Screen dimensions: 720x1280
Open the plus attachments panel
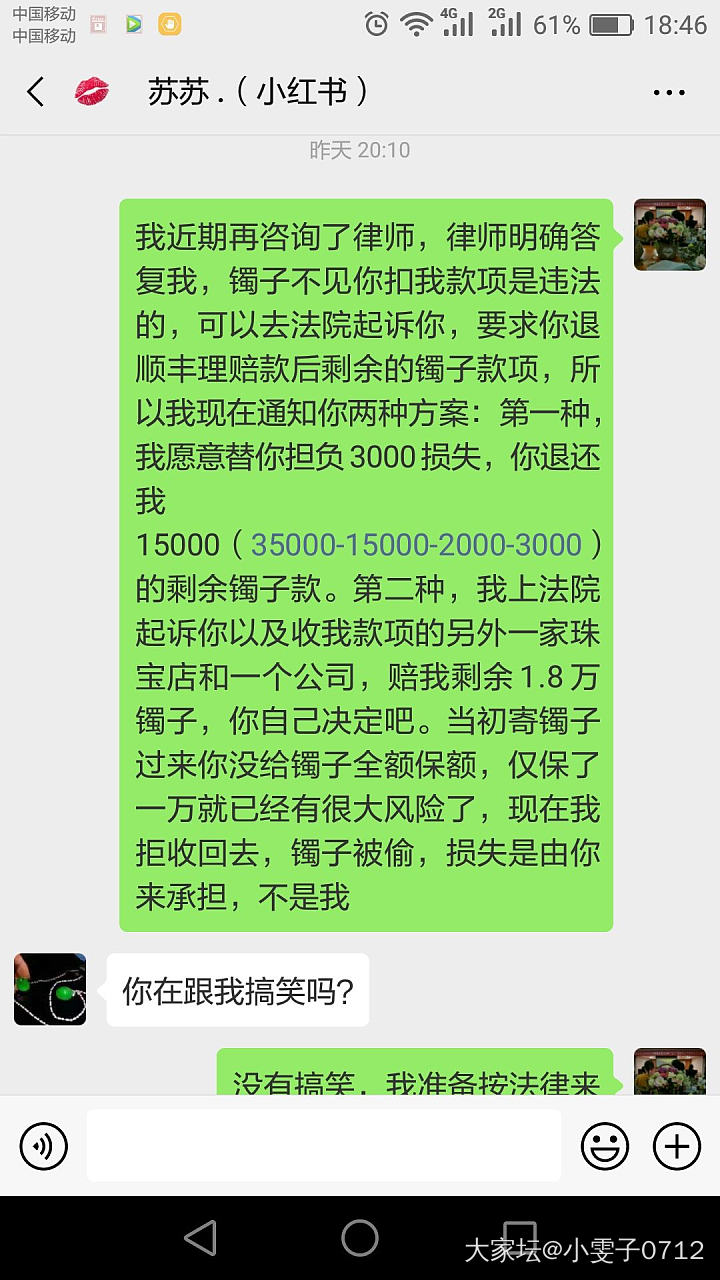click(677, 1146)
